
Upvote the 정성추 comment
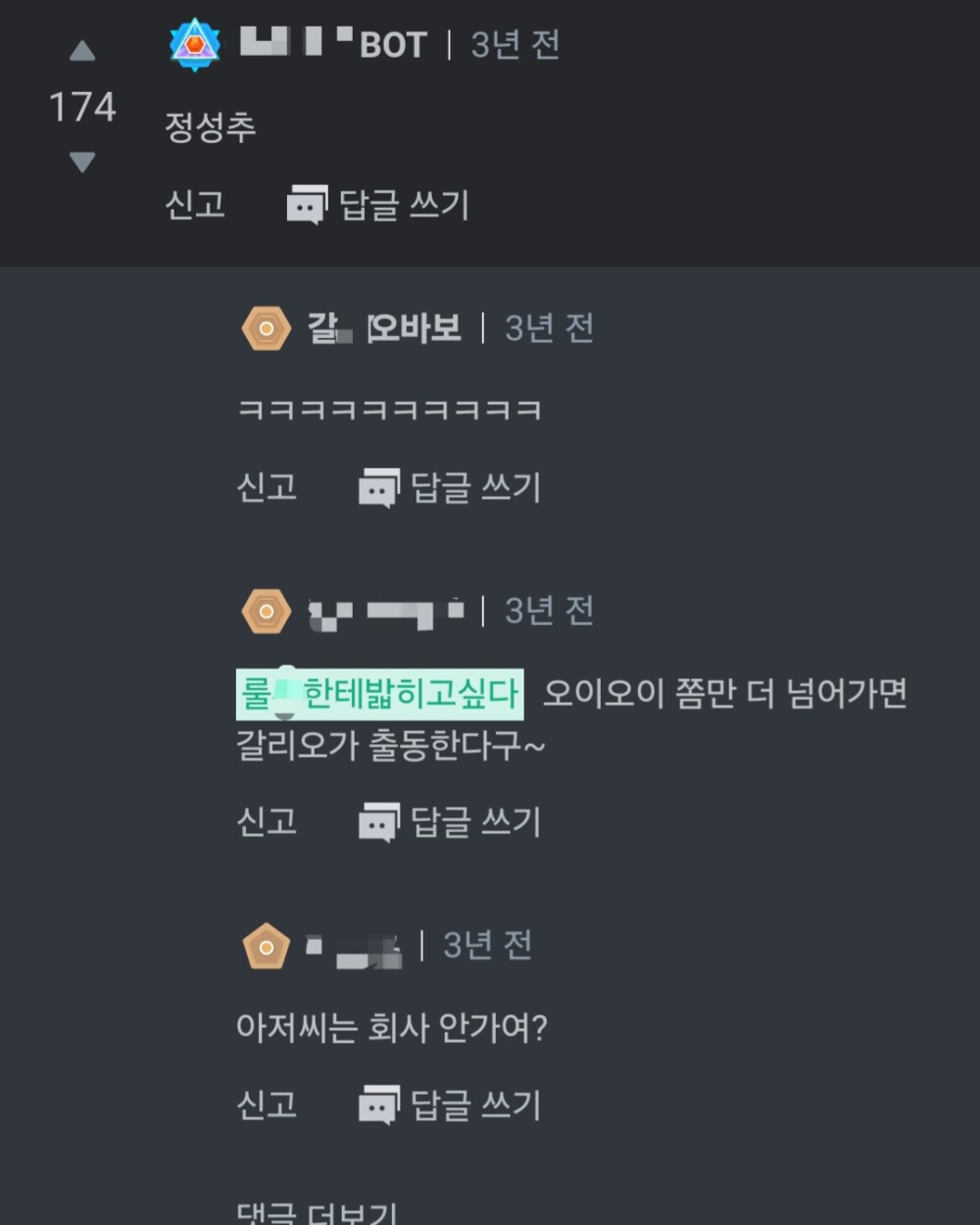pyautogui.click(x=82, y=51)
